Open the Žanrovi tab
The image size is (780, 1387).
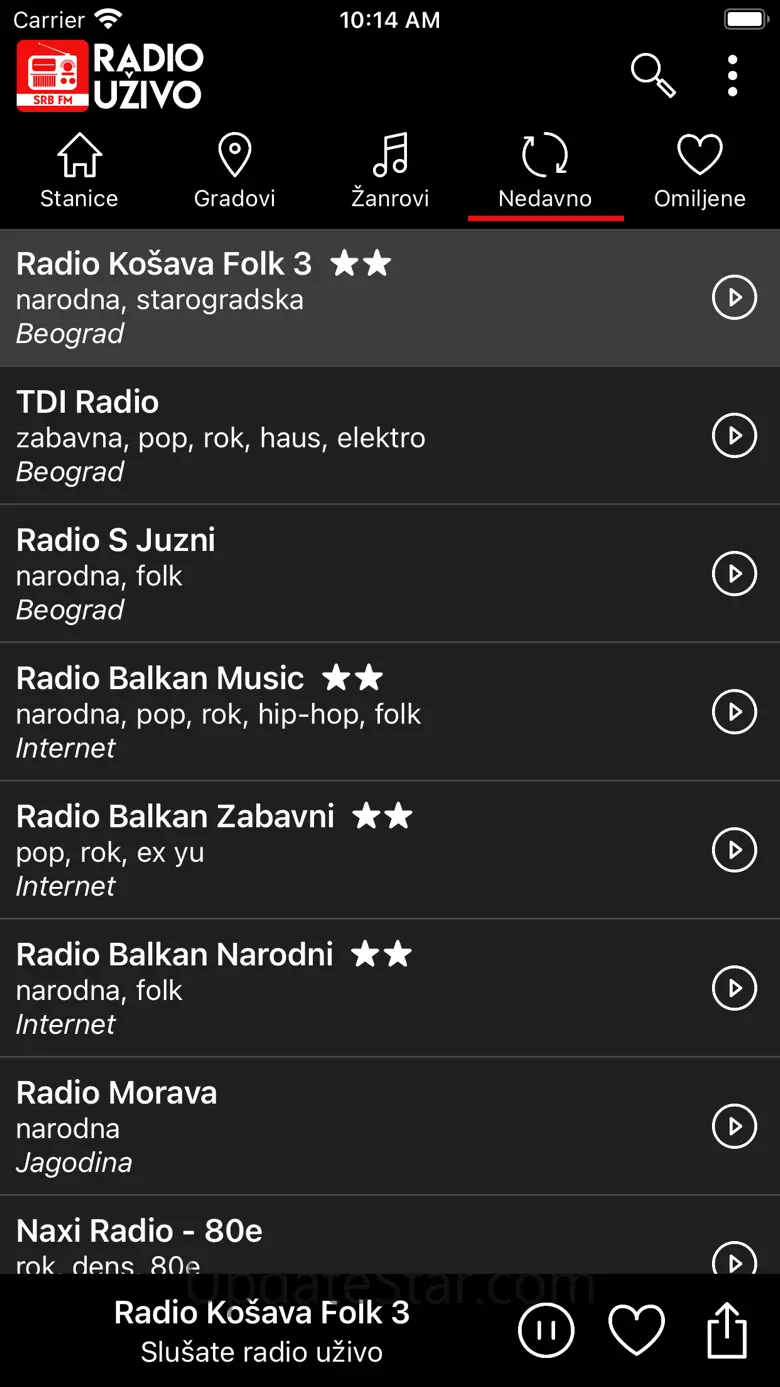[390, 172]
